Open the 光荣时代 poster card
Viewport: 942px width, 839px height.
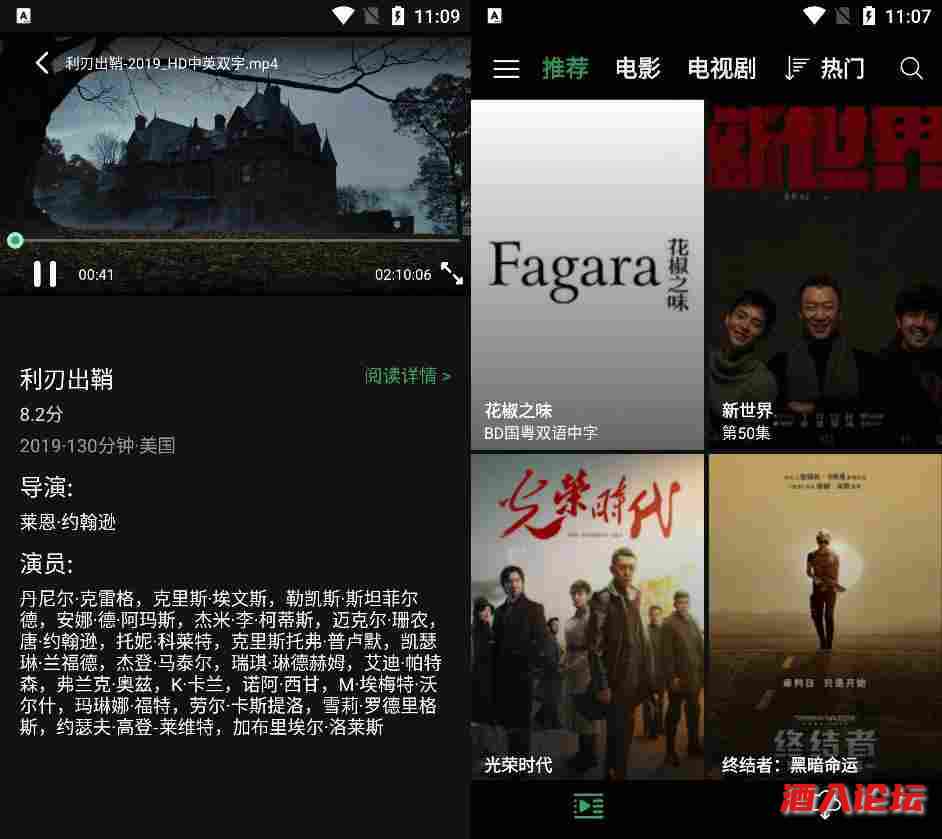[x=587, y=616]
